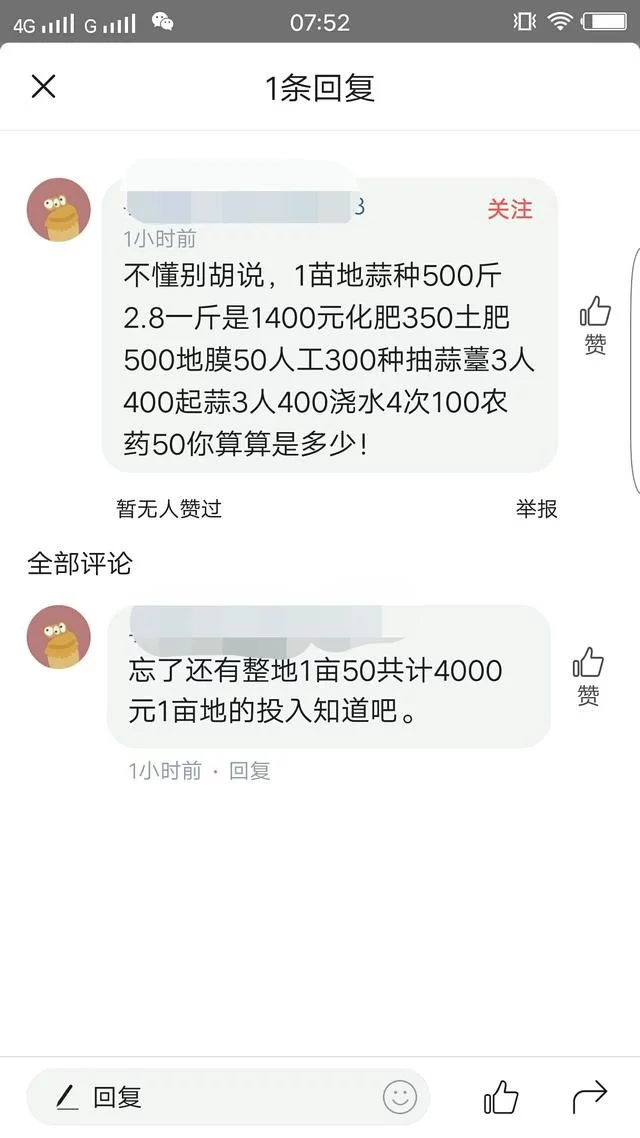Image resolution: width=640 pixels, height=1138 pixels.
Task: Tap 回复 under the 整地 reply
Action: tap(250, 771)
